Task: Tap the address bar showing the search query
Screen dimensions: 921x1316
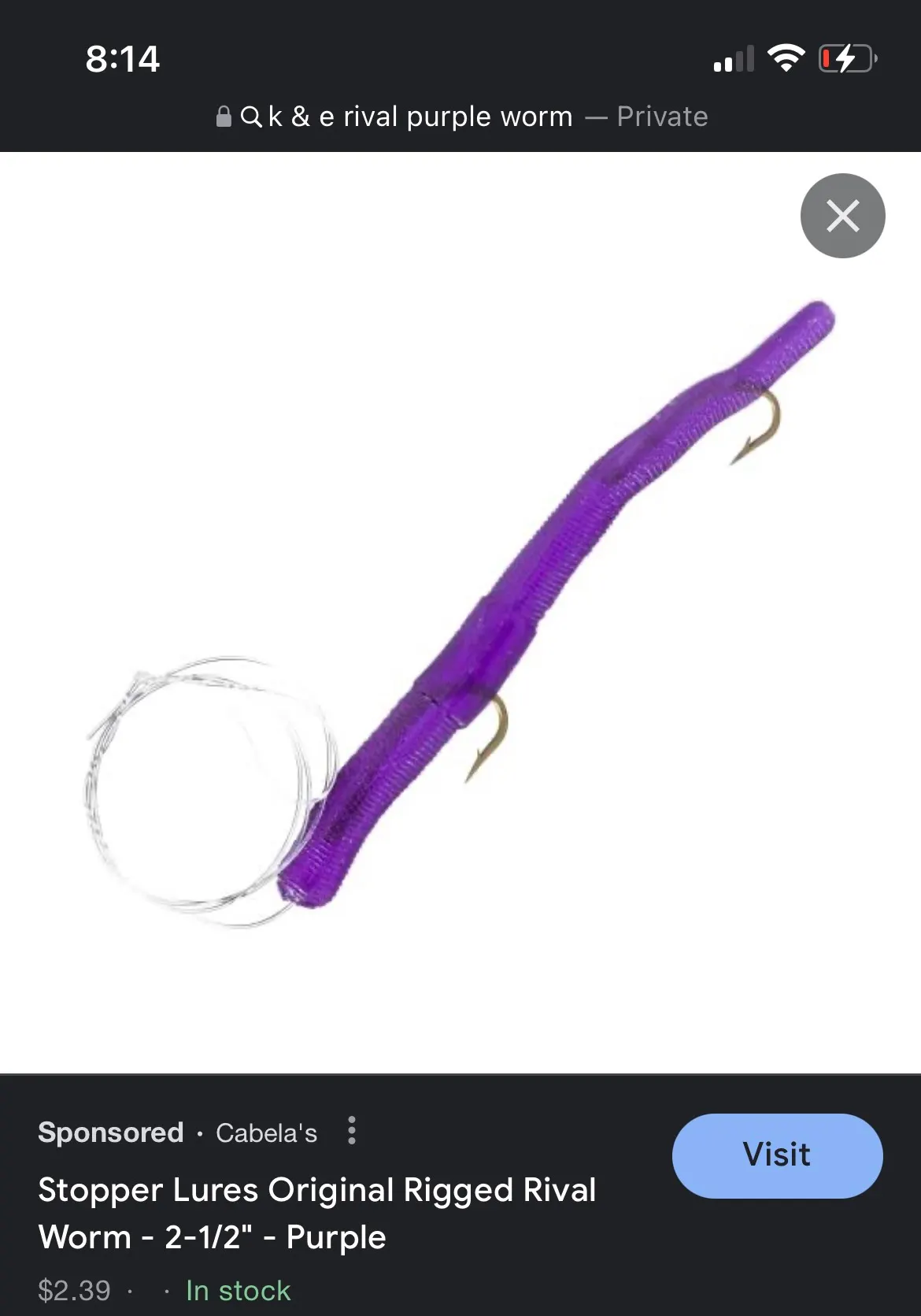Action: (461, 117)
